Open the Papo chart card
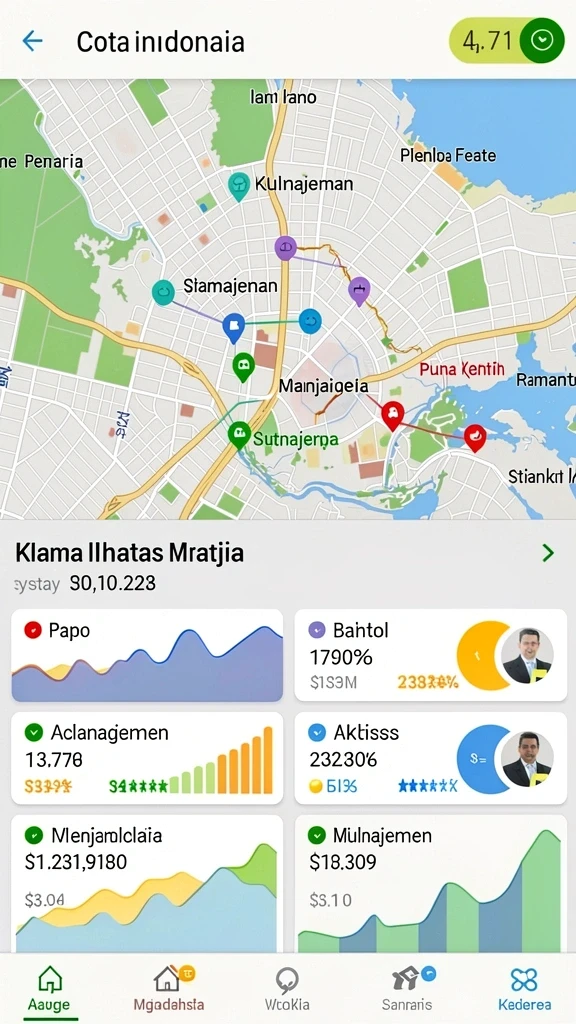576x1024 pixels. tap(147, 655)
